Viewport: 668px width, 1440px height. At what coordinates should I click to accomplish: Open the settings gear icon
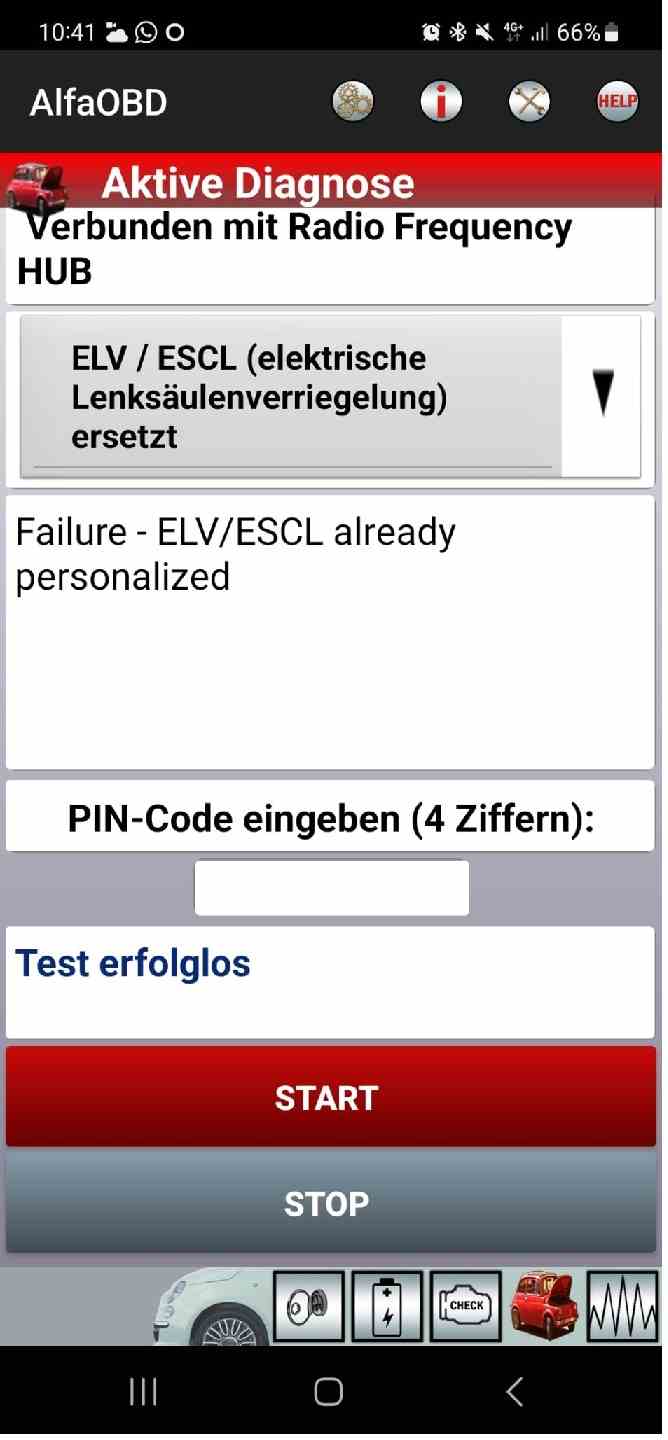tap(352, 102)
